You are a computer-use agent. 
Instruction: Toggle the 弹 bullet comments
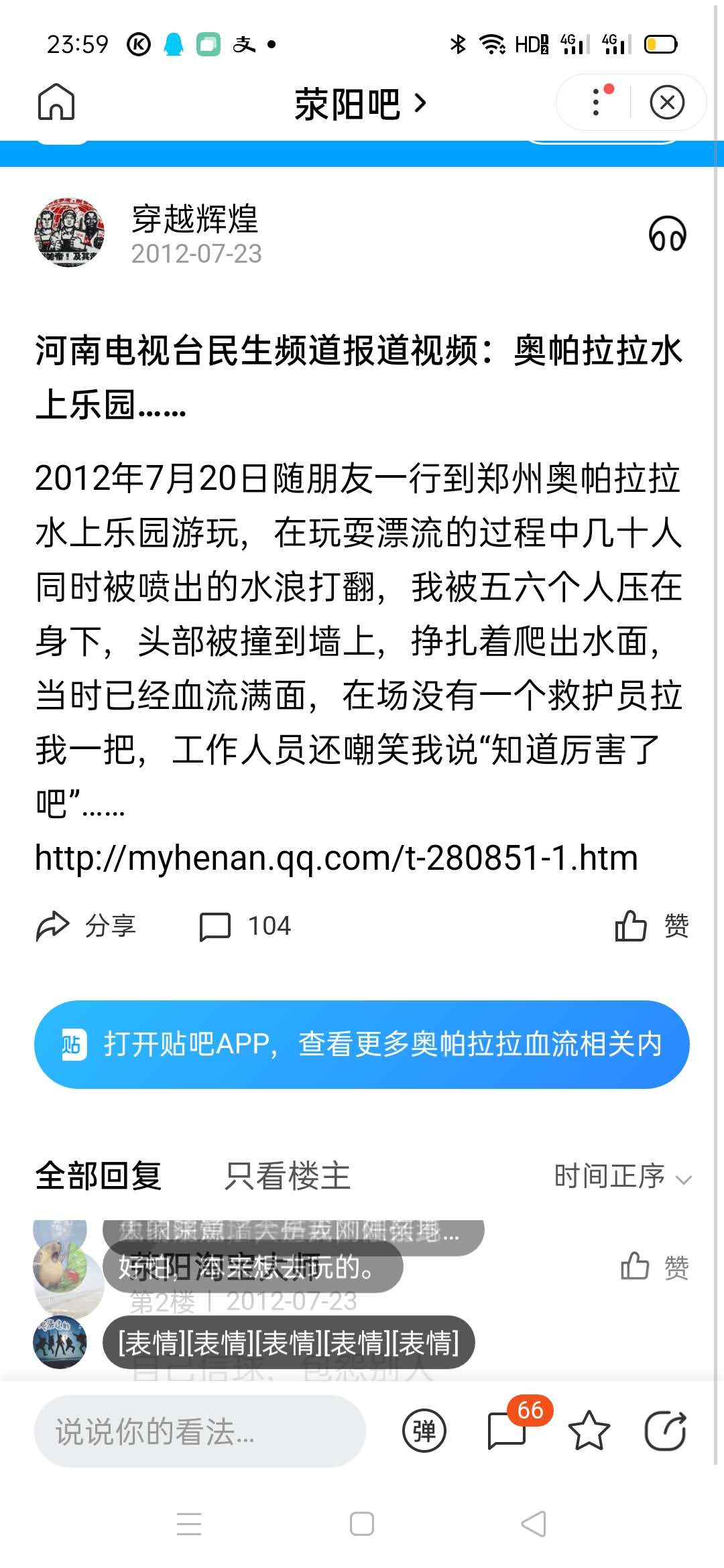tap(424, 1431)
